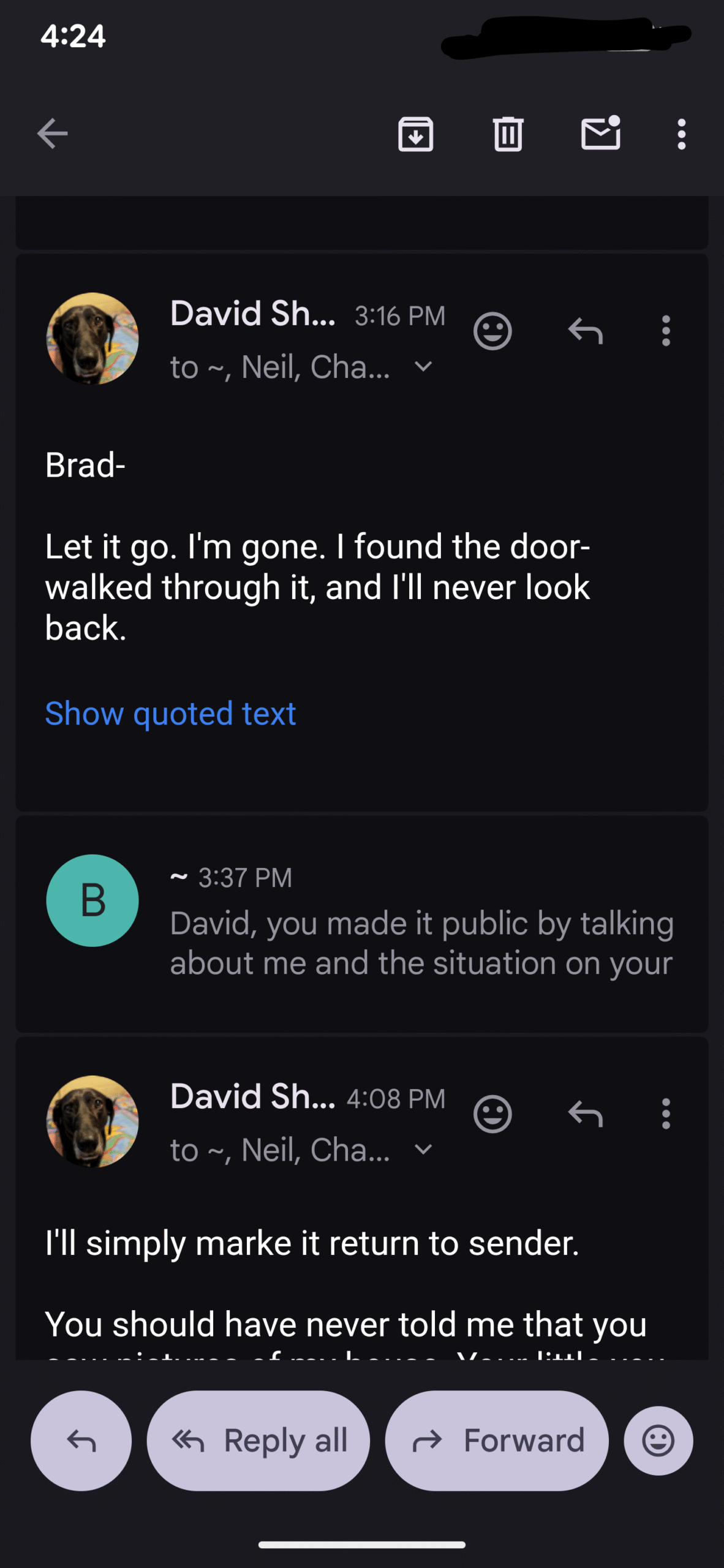Tap the bottom Reply button
The width and height of the screenshot is (724, 1568).
click(x=81, y=1441)
